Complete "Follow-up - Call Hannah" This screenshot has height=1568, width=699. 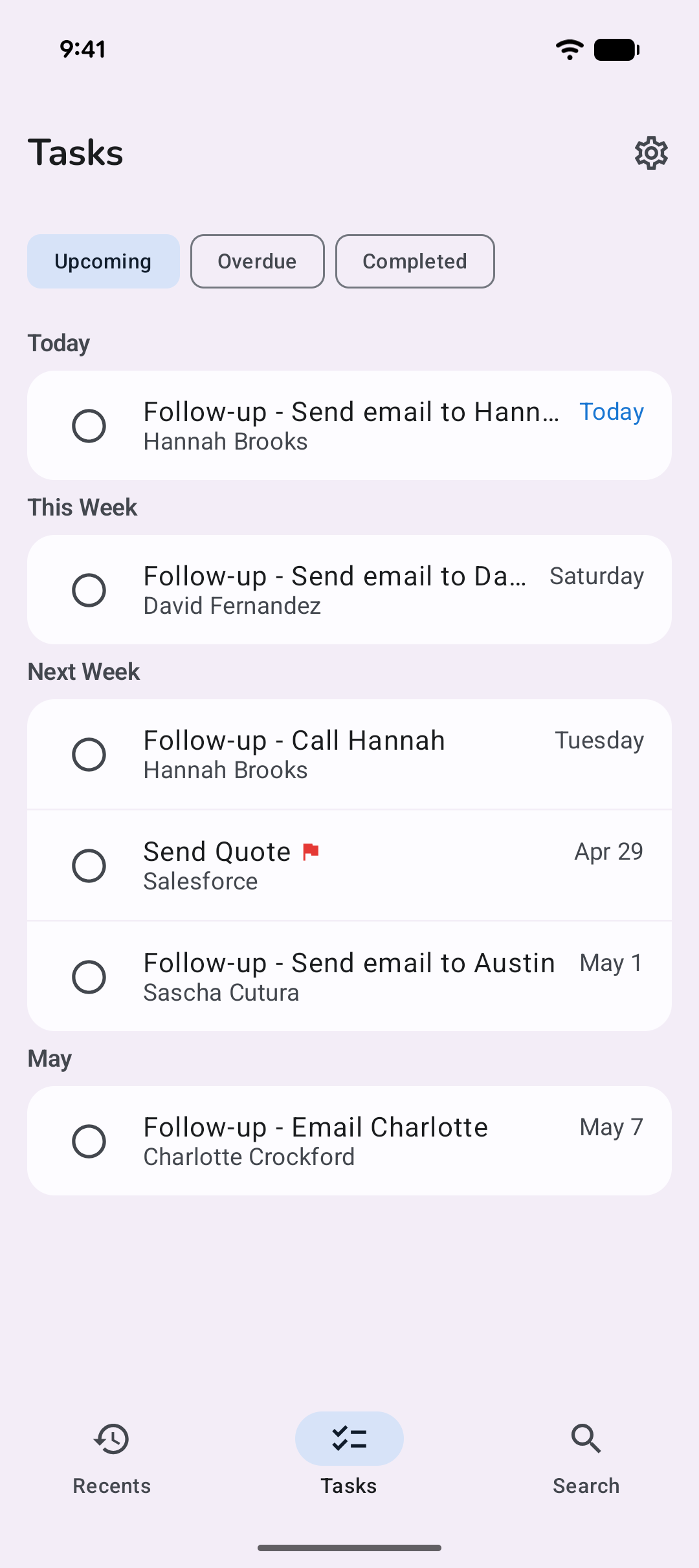(89, 754)
